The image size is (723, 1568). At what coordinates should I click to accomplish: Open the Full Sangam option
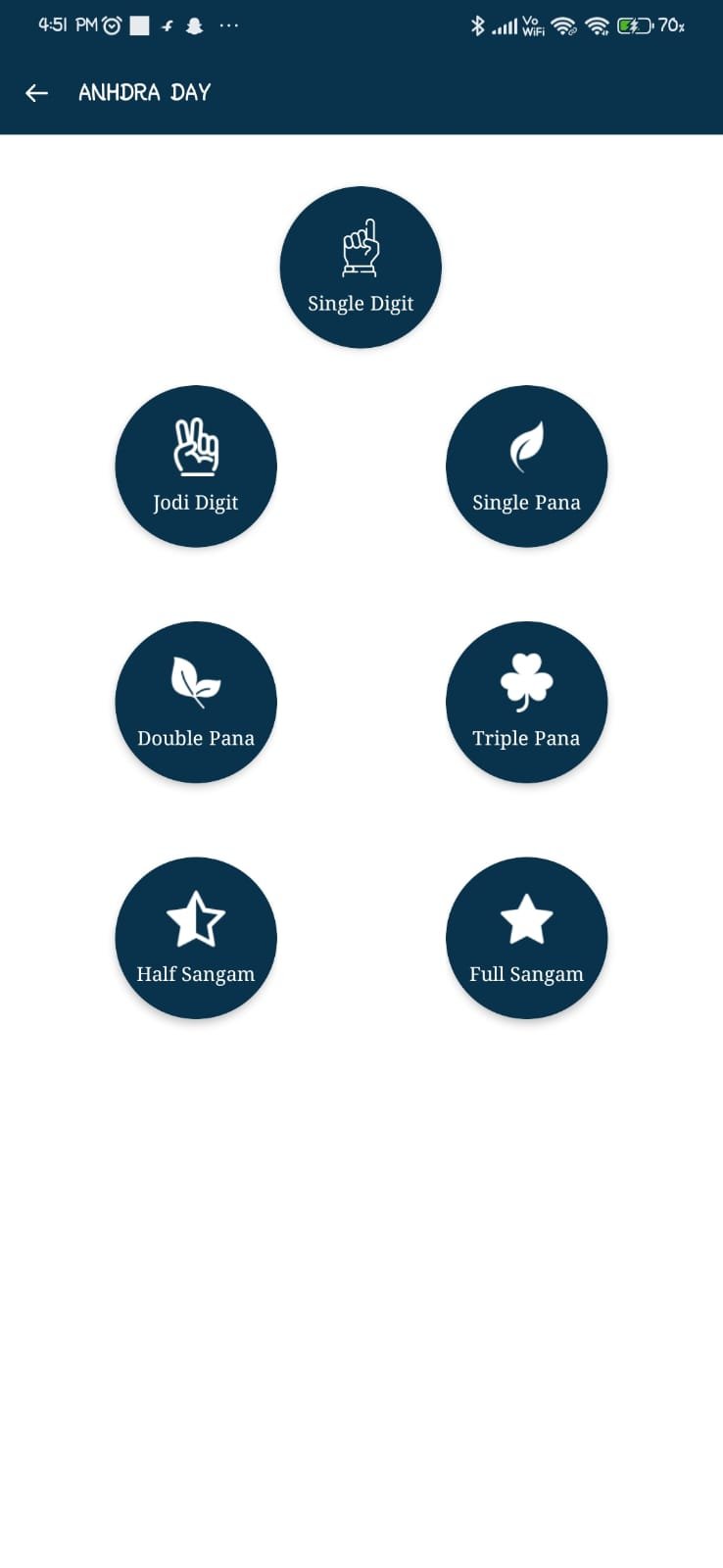[x=526, y=938]
